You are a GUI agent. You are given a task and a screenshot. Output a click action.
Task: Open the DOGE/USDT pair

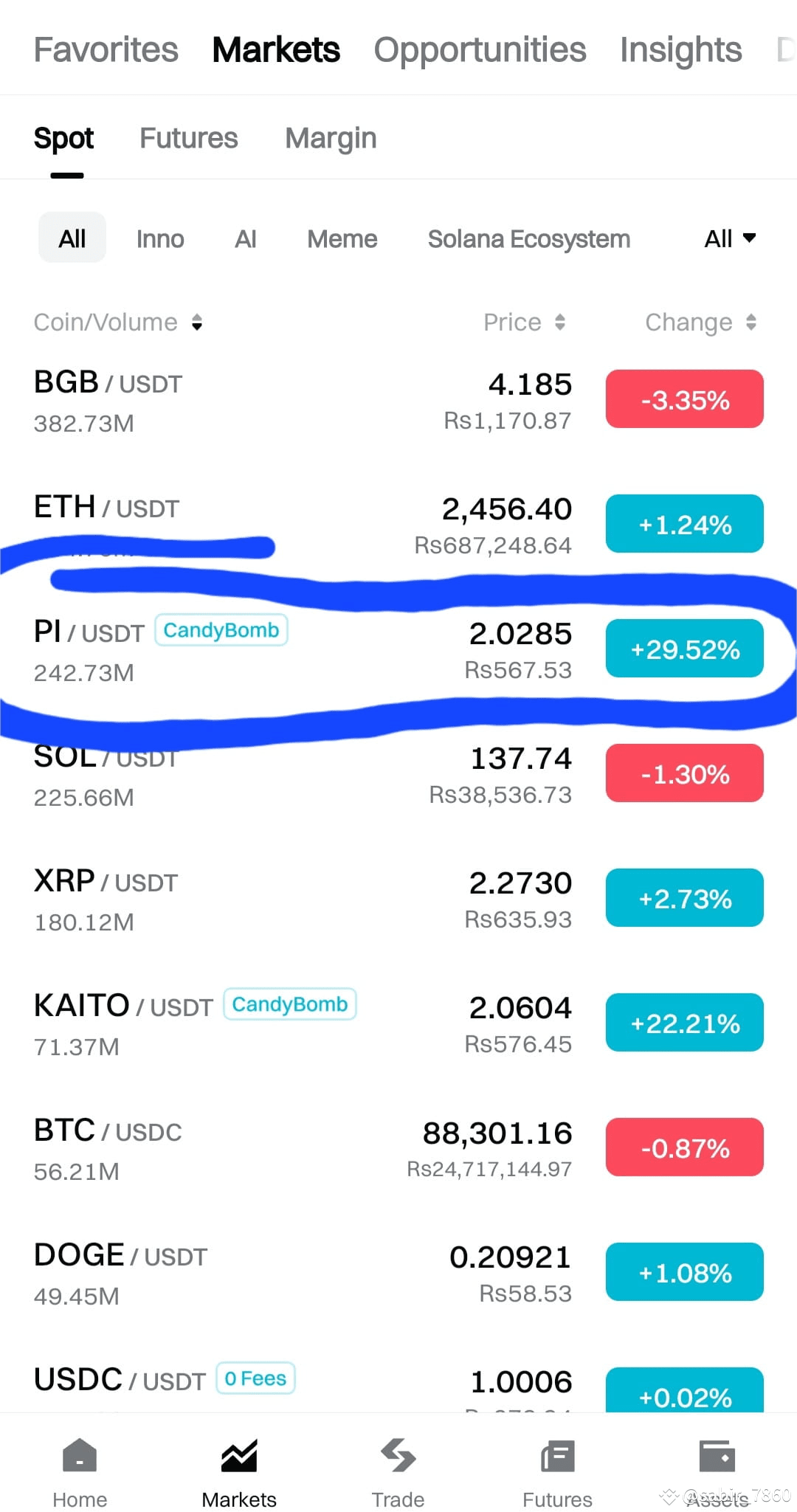(x=398, y=1273)
